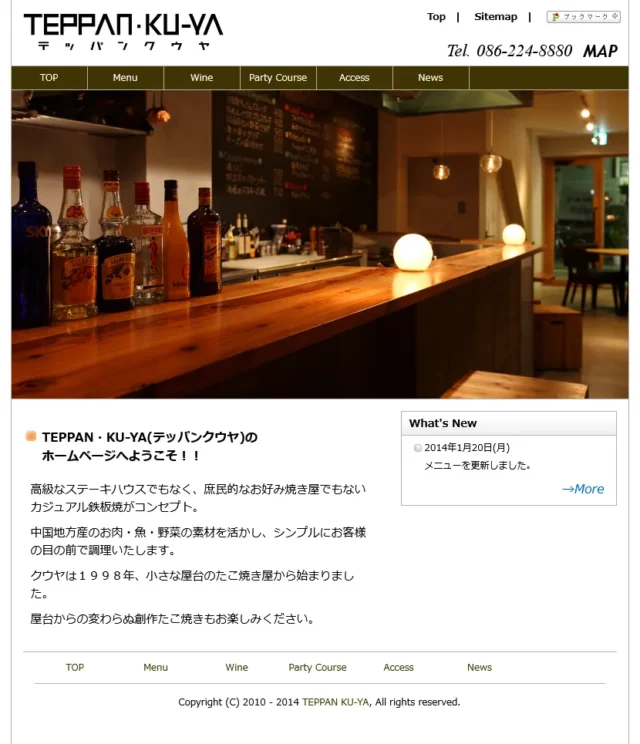Image resolution: width=640 pixels, height=744 pixels.
Task: Open the Party Course navigation tab
Action: 278,78
